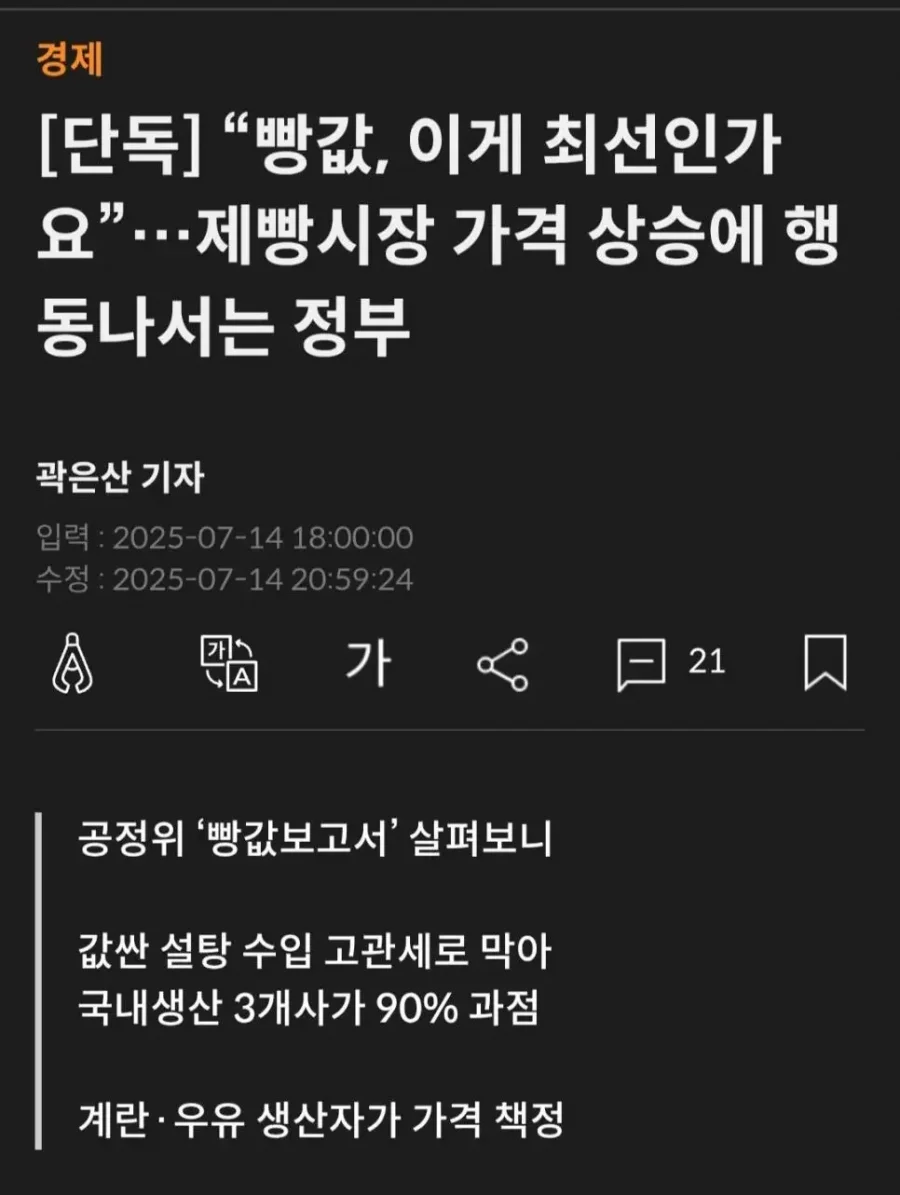The height and width of the screenshot is (1195, 900).
Task: Open the 21 comments
Action: point(670,663)
